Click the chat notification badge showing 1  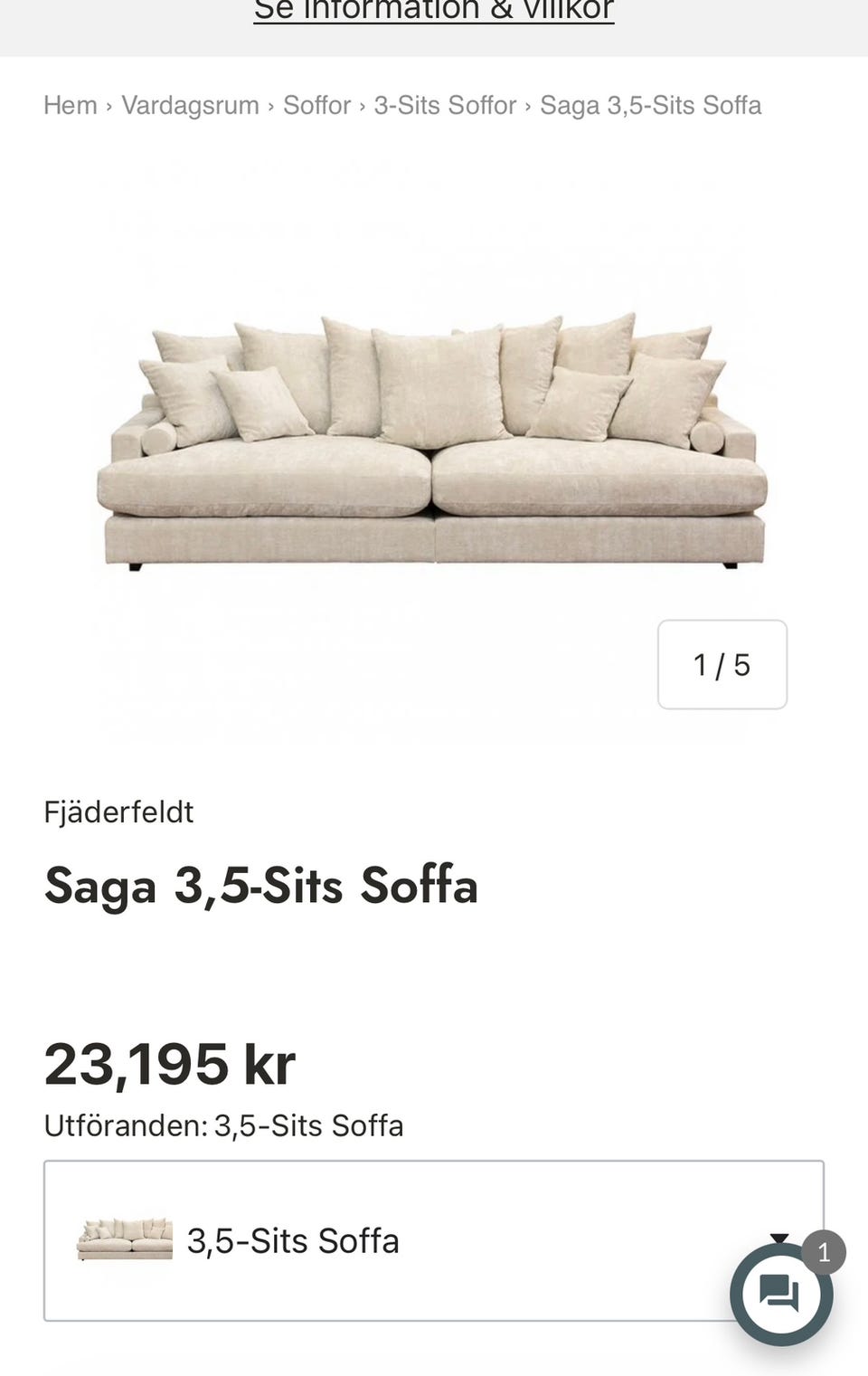(823, 1255)
